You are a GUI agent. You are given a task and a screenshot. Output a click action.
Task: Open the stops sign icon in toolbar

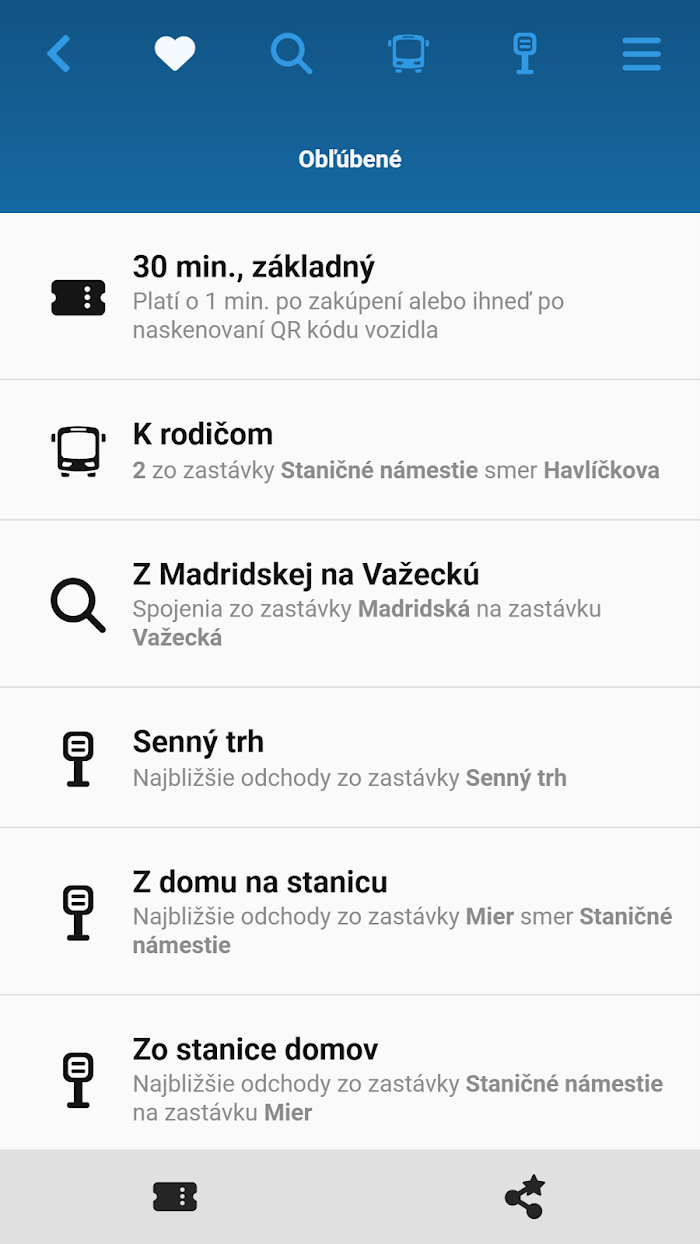(x=525, y=53)
